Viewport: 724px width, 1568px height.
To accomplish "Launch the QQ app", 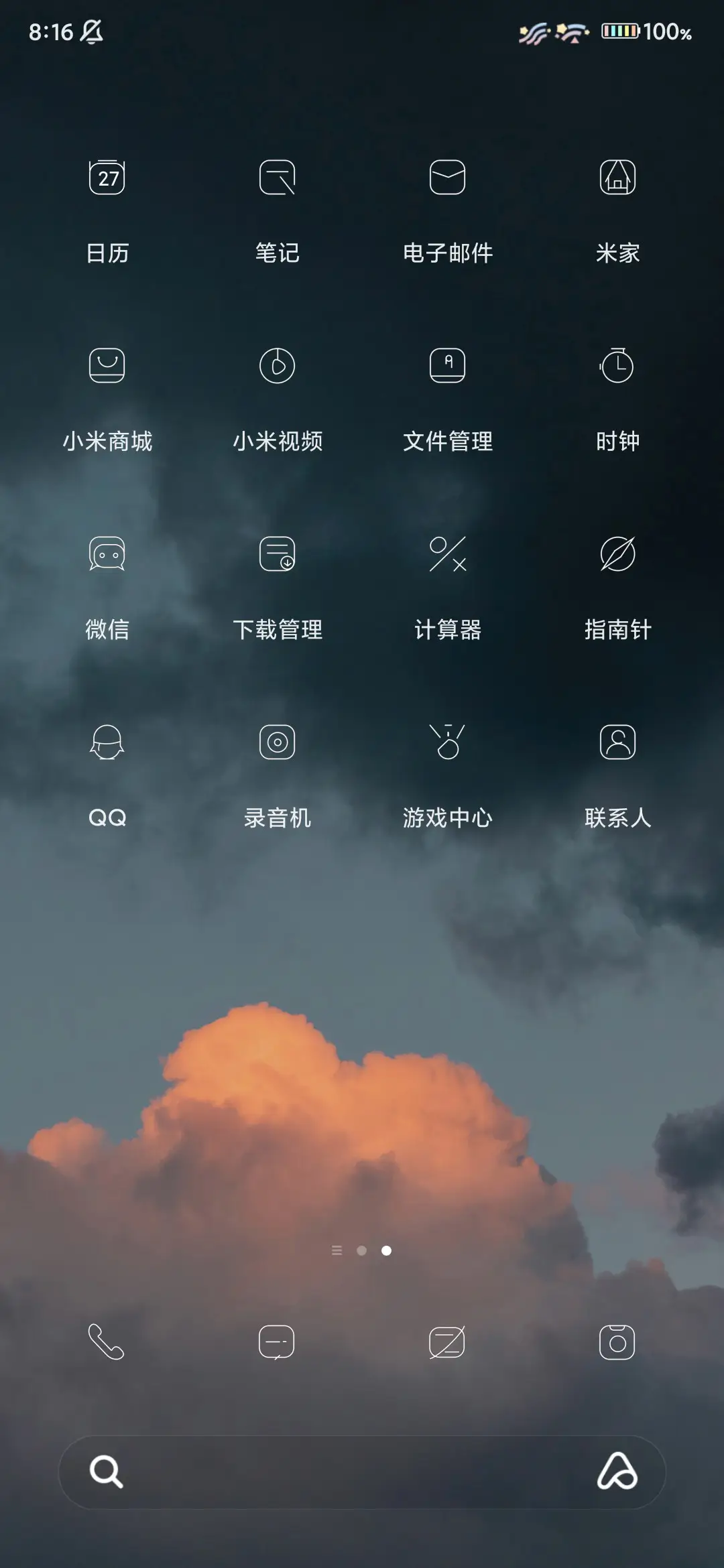I will click(x=109, y=743).
